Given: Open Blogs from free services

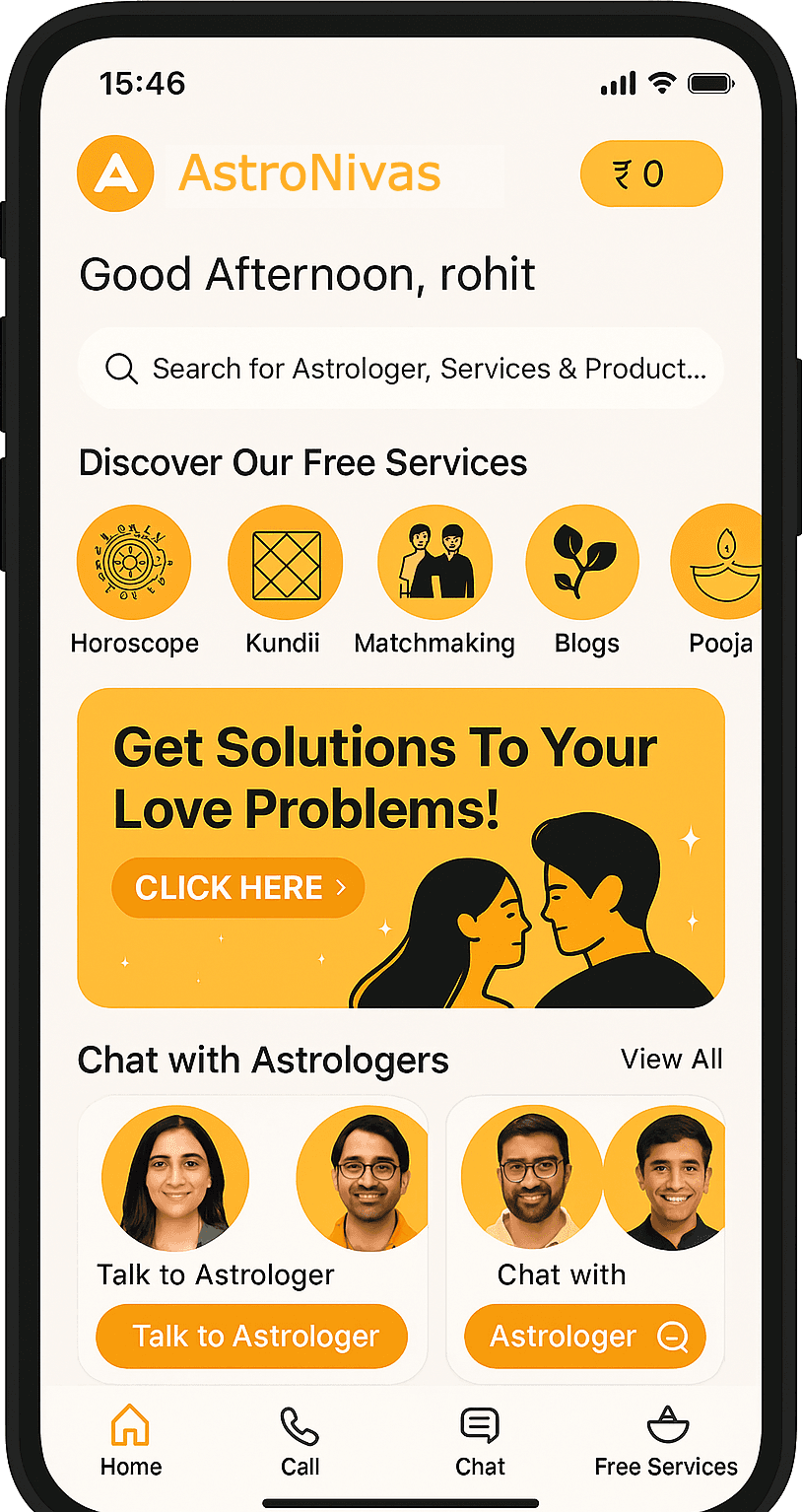Looking at the screenshot, I should [583, 564].
